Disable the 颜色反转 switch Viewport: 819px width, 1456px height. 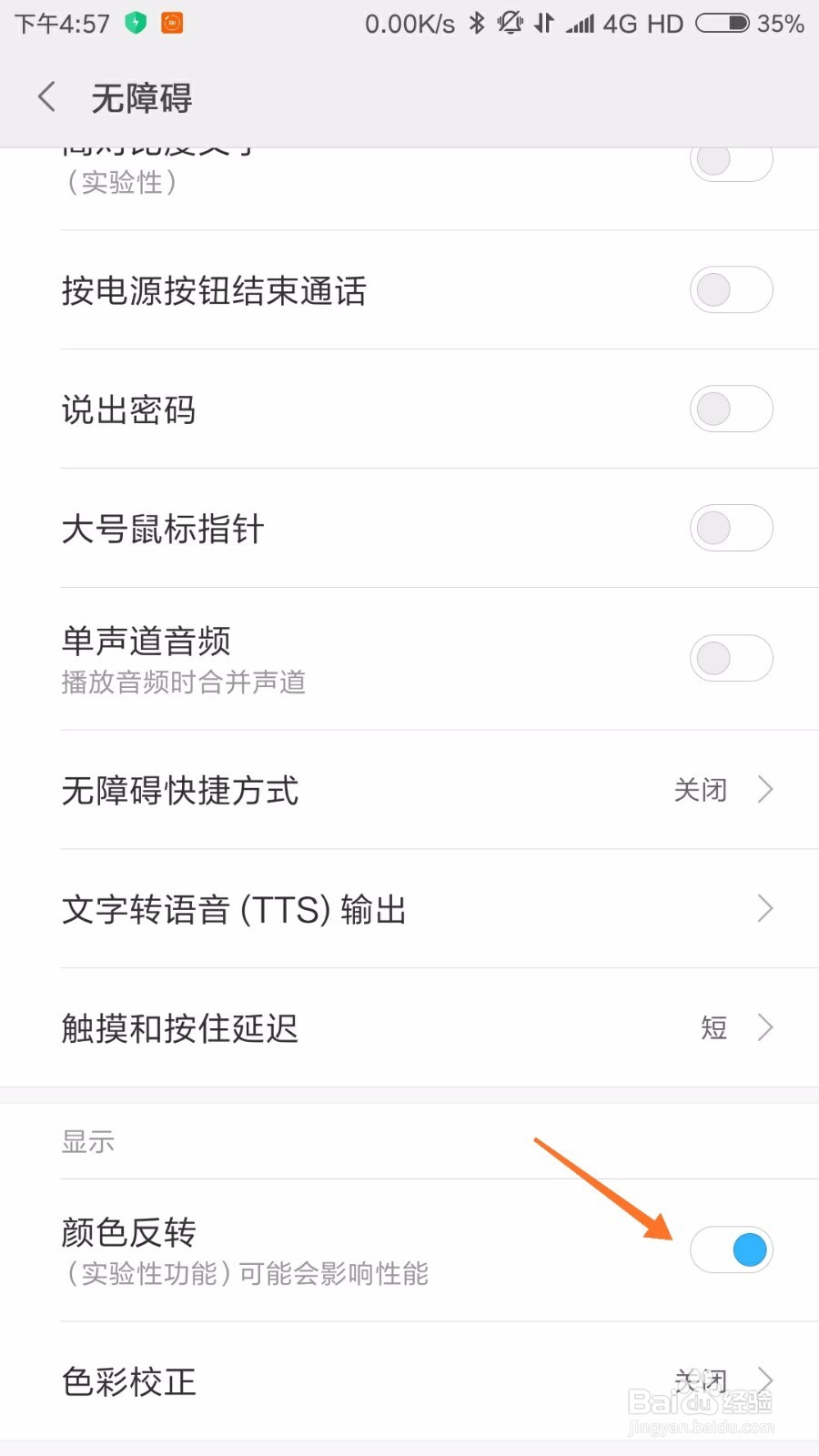tap(731, 1250)
